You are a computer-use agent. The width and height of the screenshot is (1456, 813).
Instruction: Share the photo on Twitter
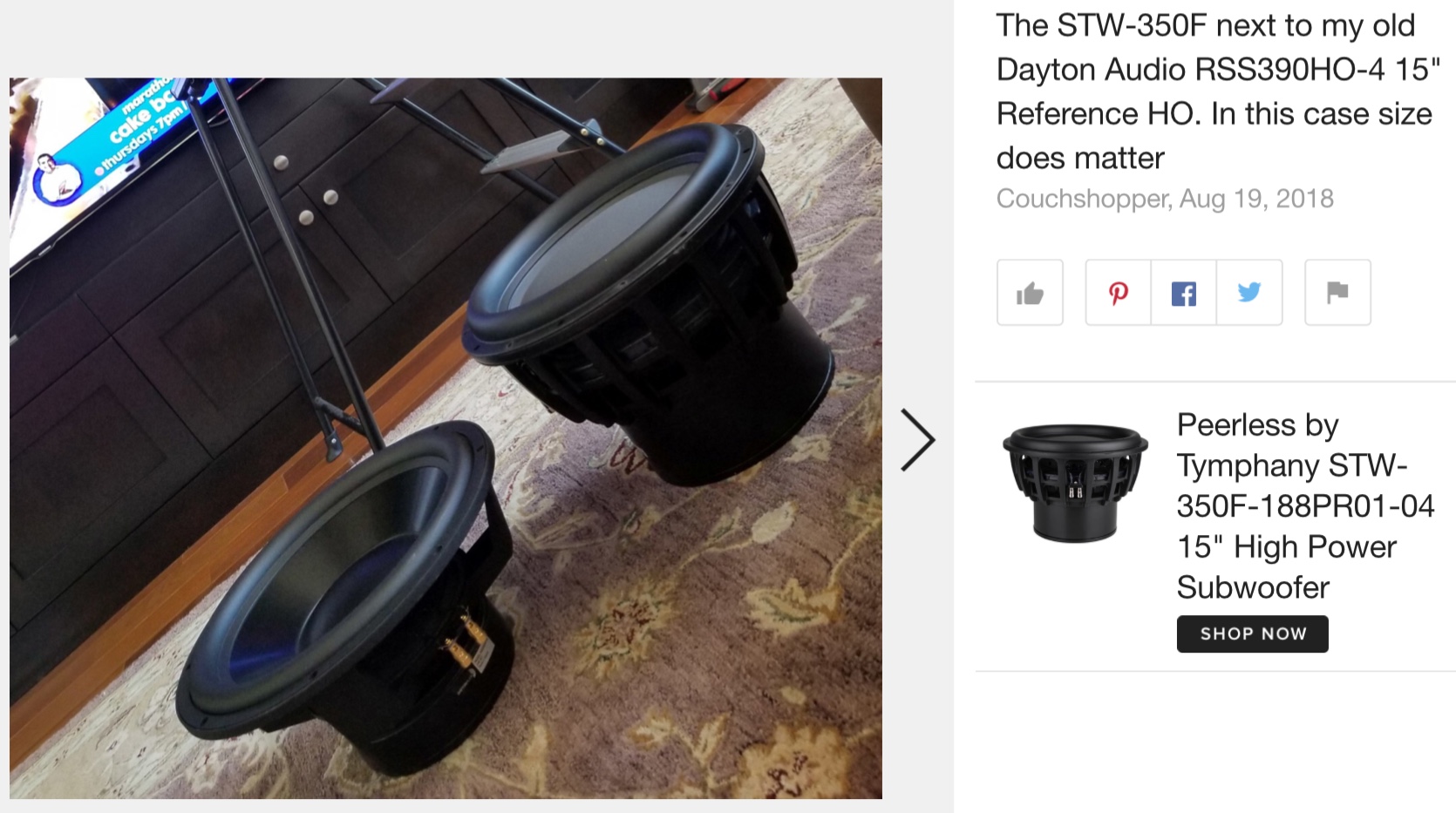(x=1249, y=293)
